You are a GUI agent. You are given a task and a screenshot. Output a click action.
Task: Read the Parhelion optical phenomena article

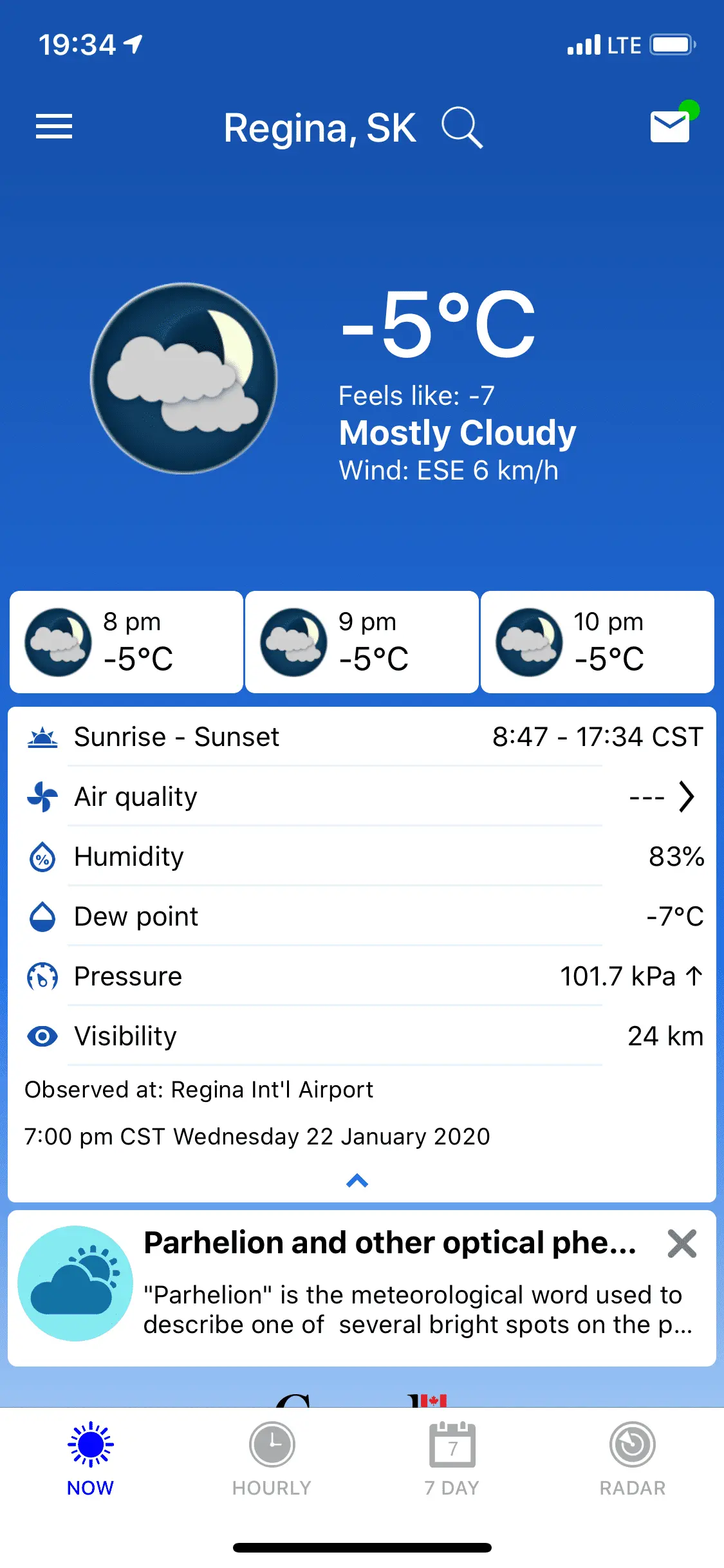389,1281
